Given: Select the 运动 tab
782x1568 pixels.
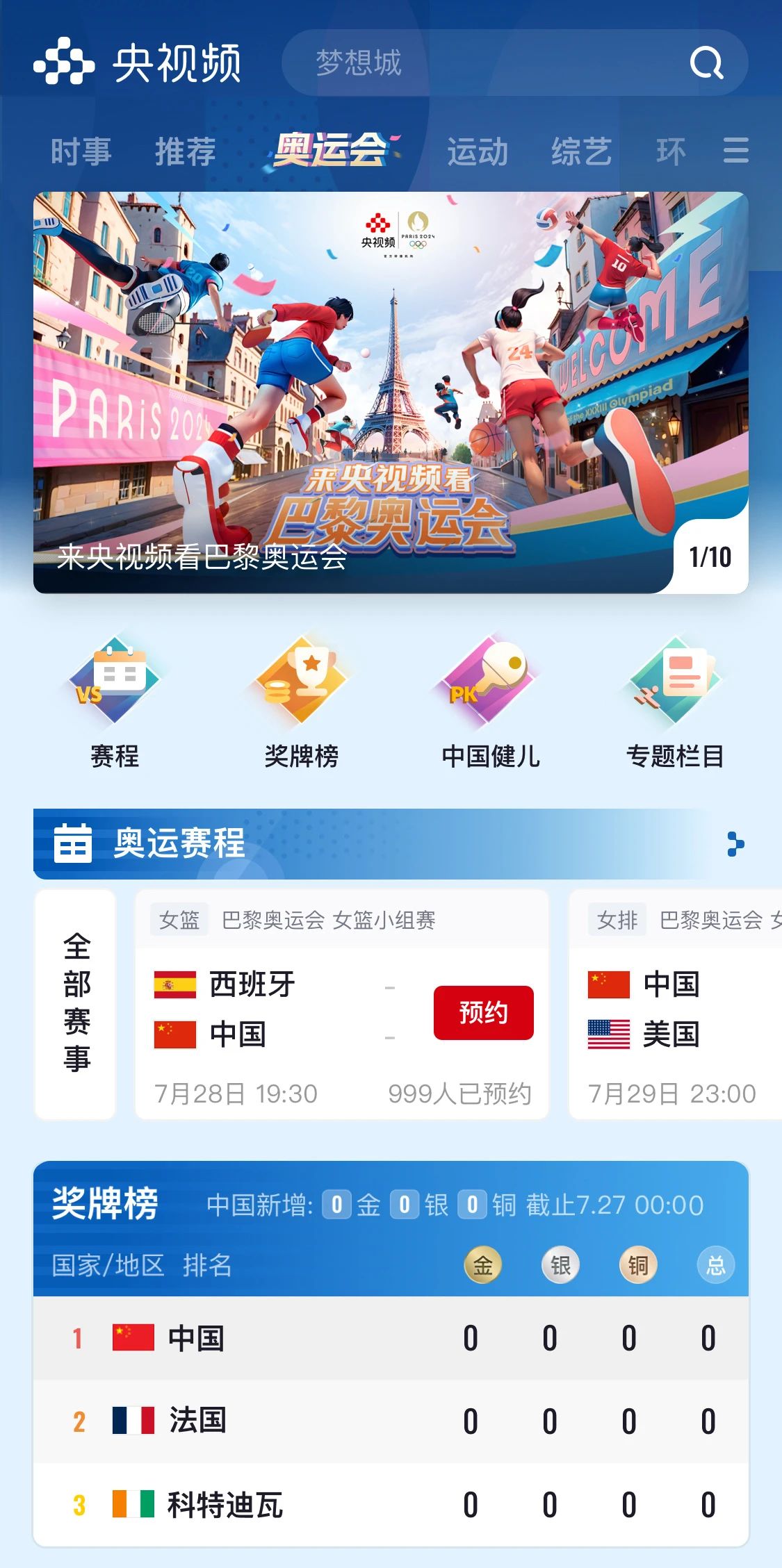Looking at the screenshot, I should point(478,151).
